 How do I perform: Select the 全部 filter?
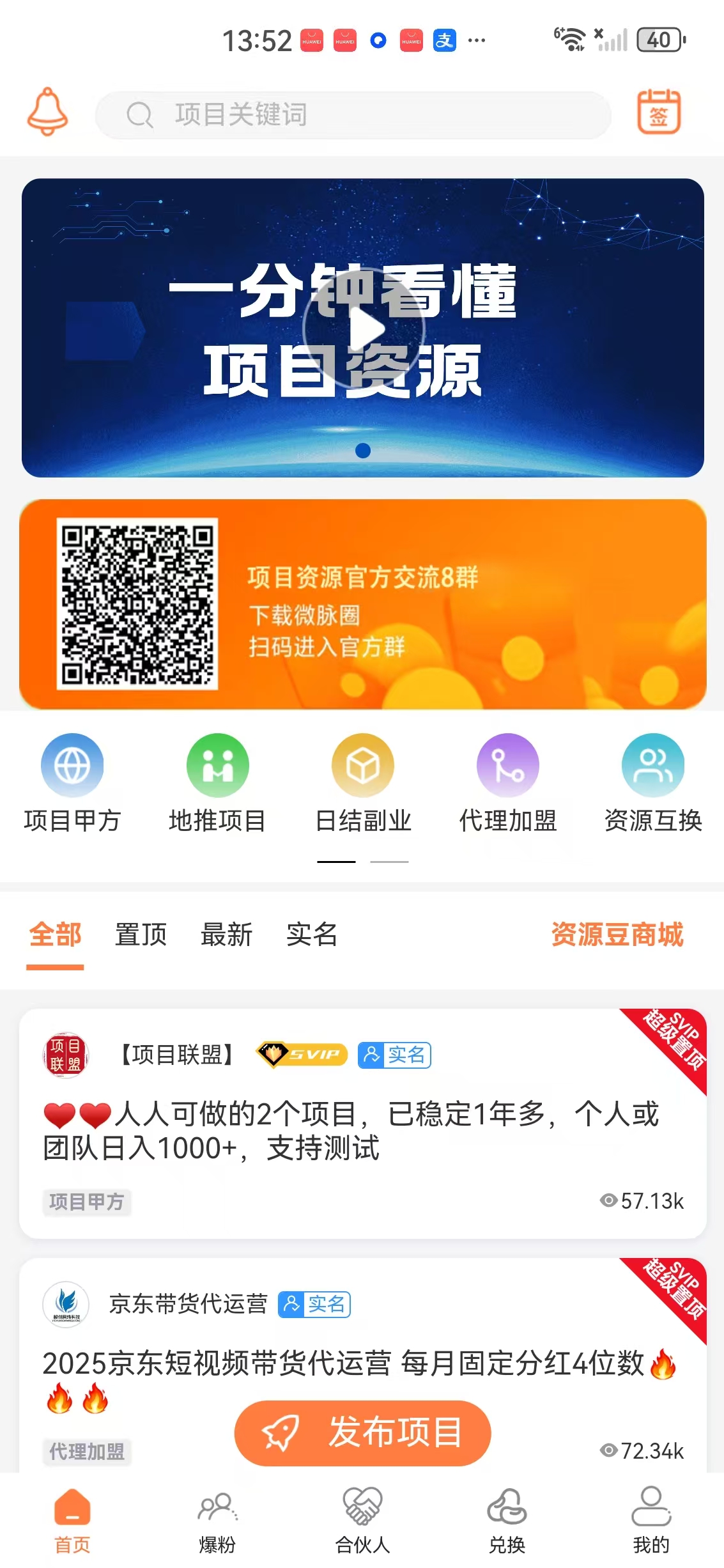click(x=54, y=935)
